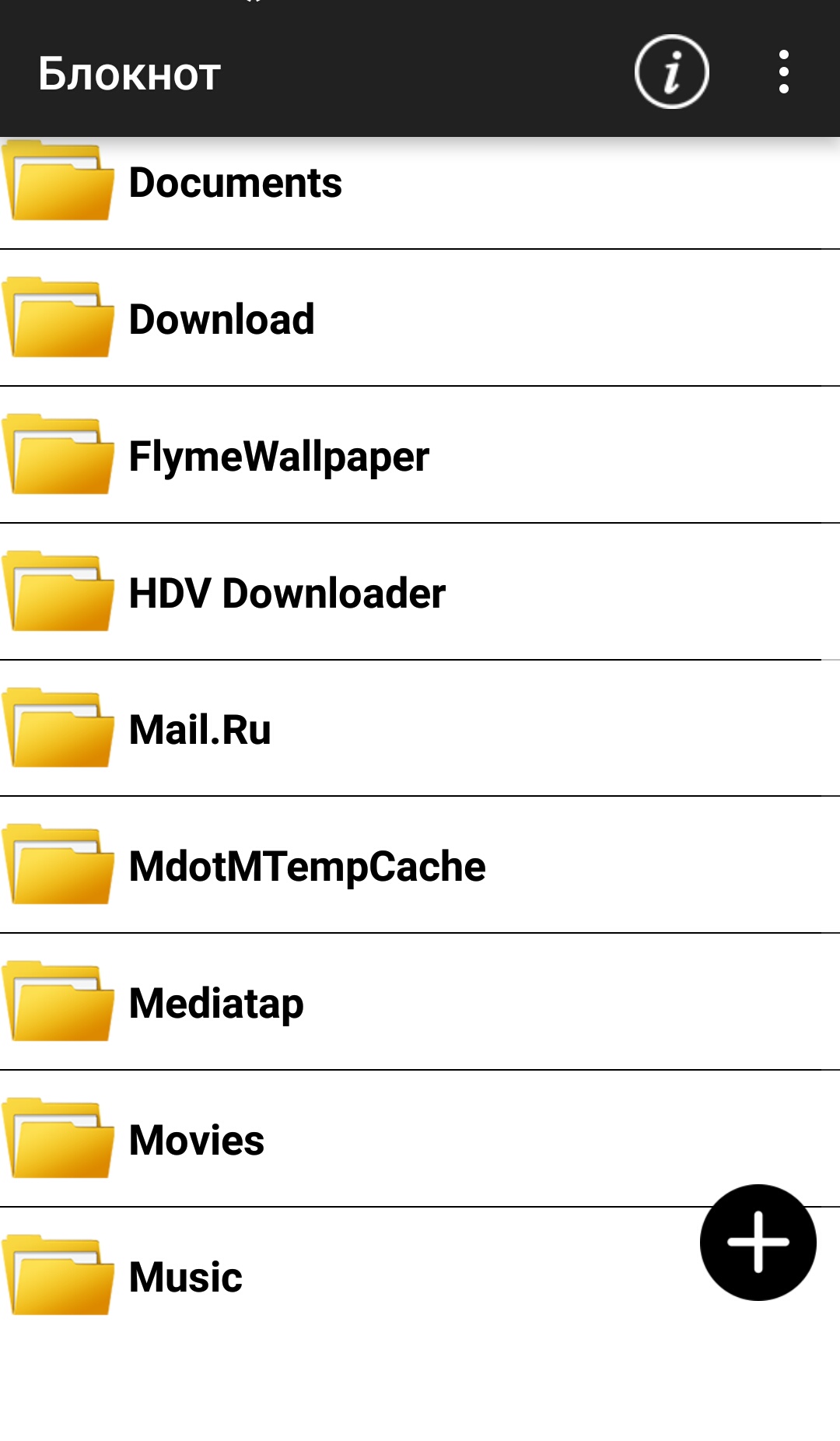Screen dimensions: 840x1441
Task: Open the Documents folder
Action: pyautogui.click(x=235, y=184)
